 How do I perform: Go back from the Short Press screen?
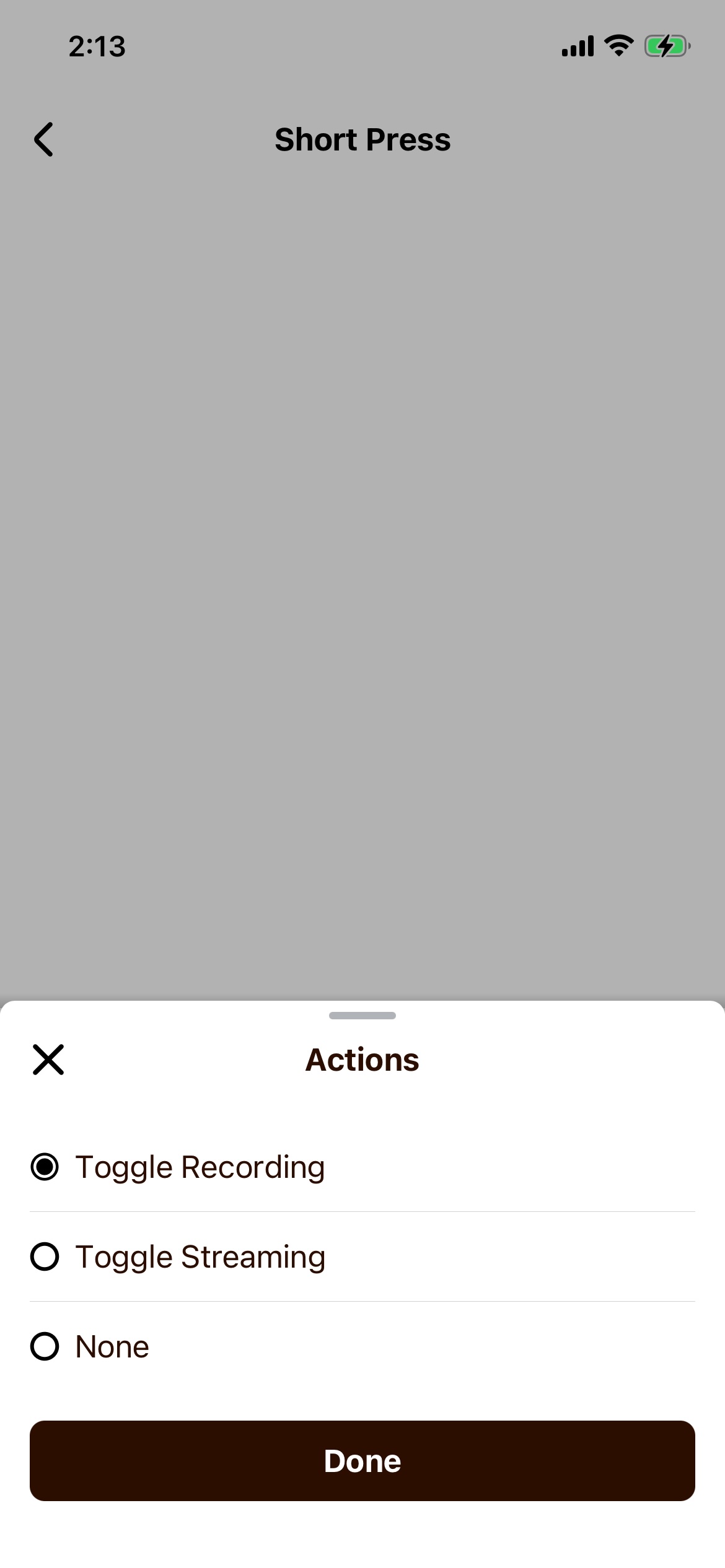click(x=43, y=139)
